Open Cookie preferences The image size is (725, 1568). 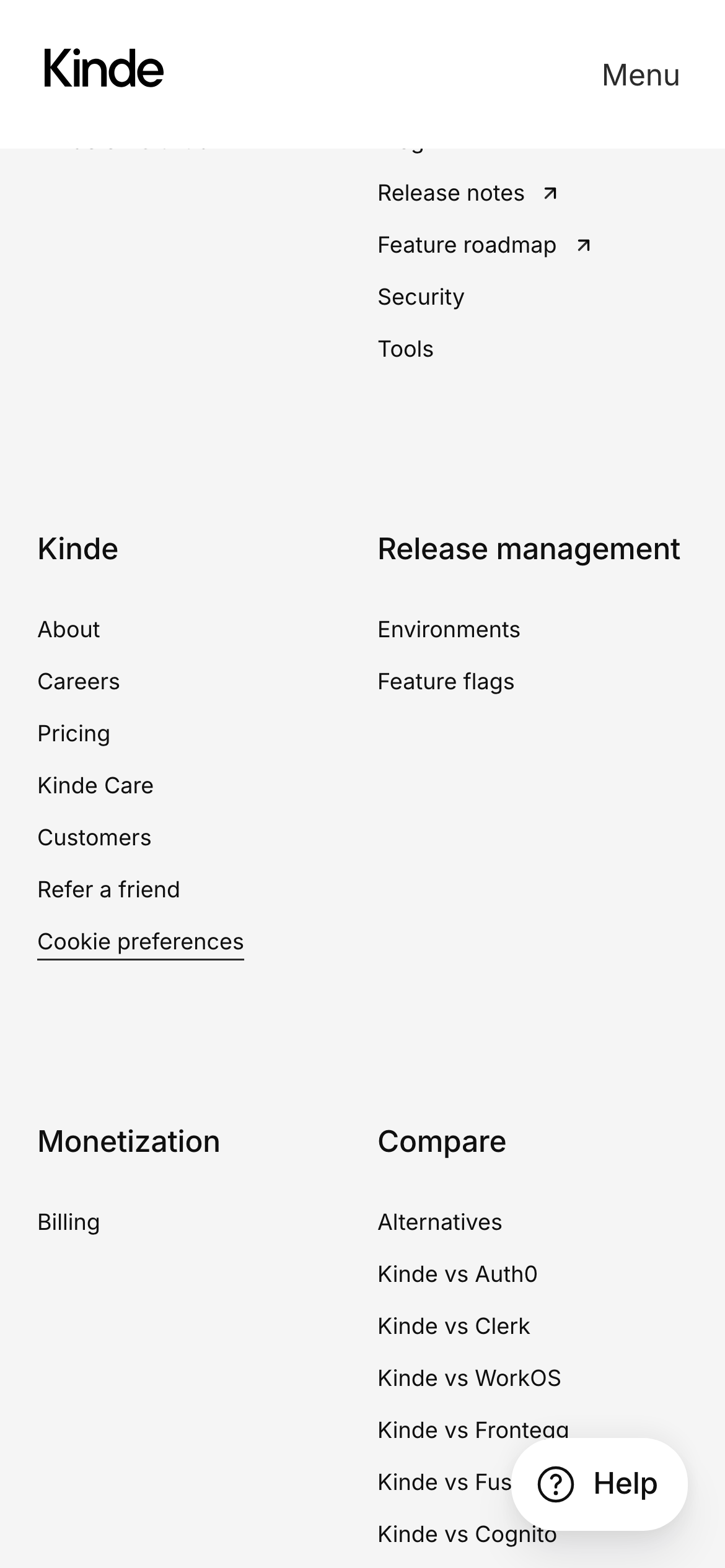point(141,942)
